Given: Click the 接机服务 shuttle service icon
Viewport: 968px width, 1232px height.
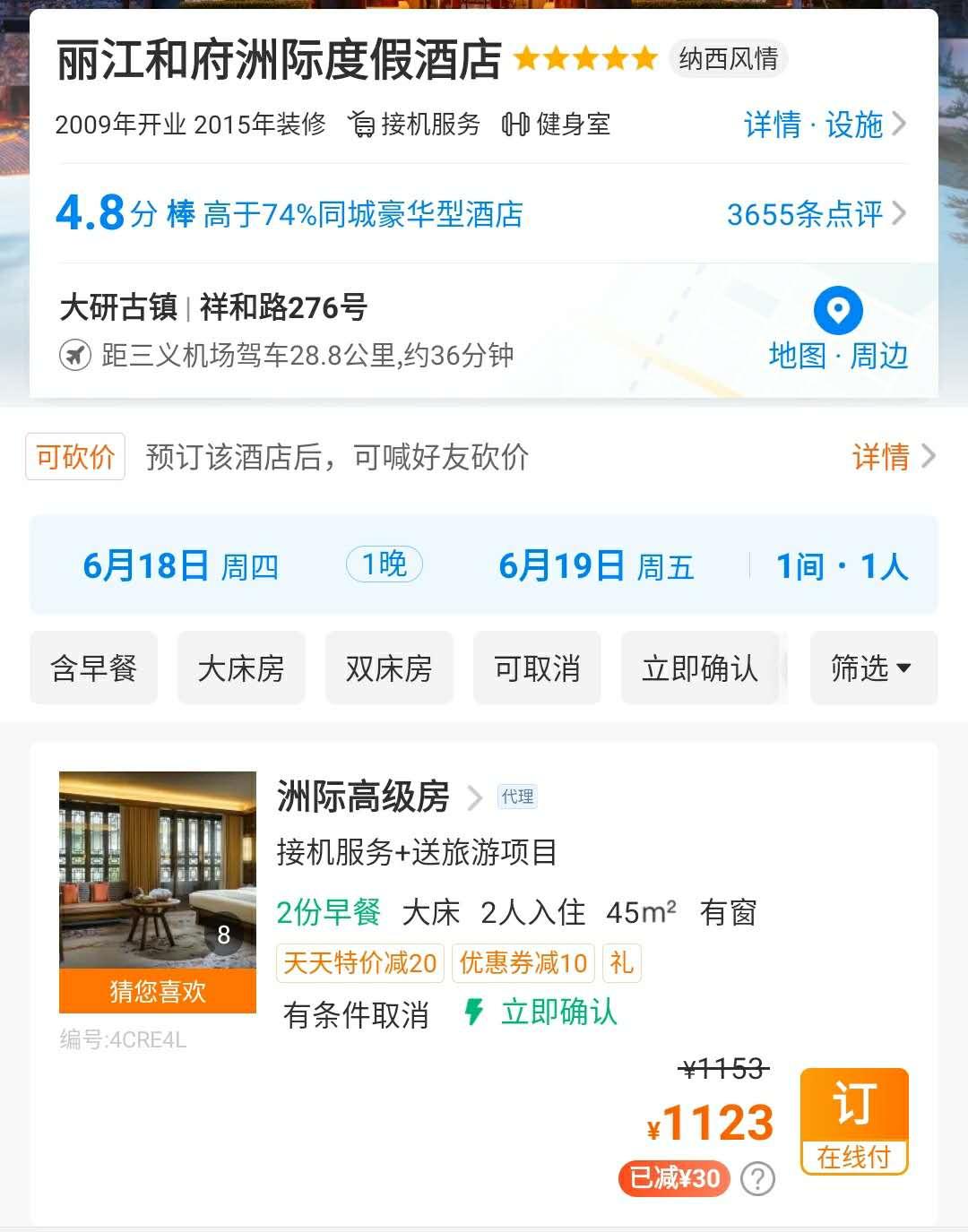Looking at the screenshot, I should click(x=361, y=125).
